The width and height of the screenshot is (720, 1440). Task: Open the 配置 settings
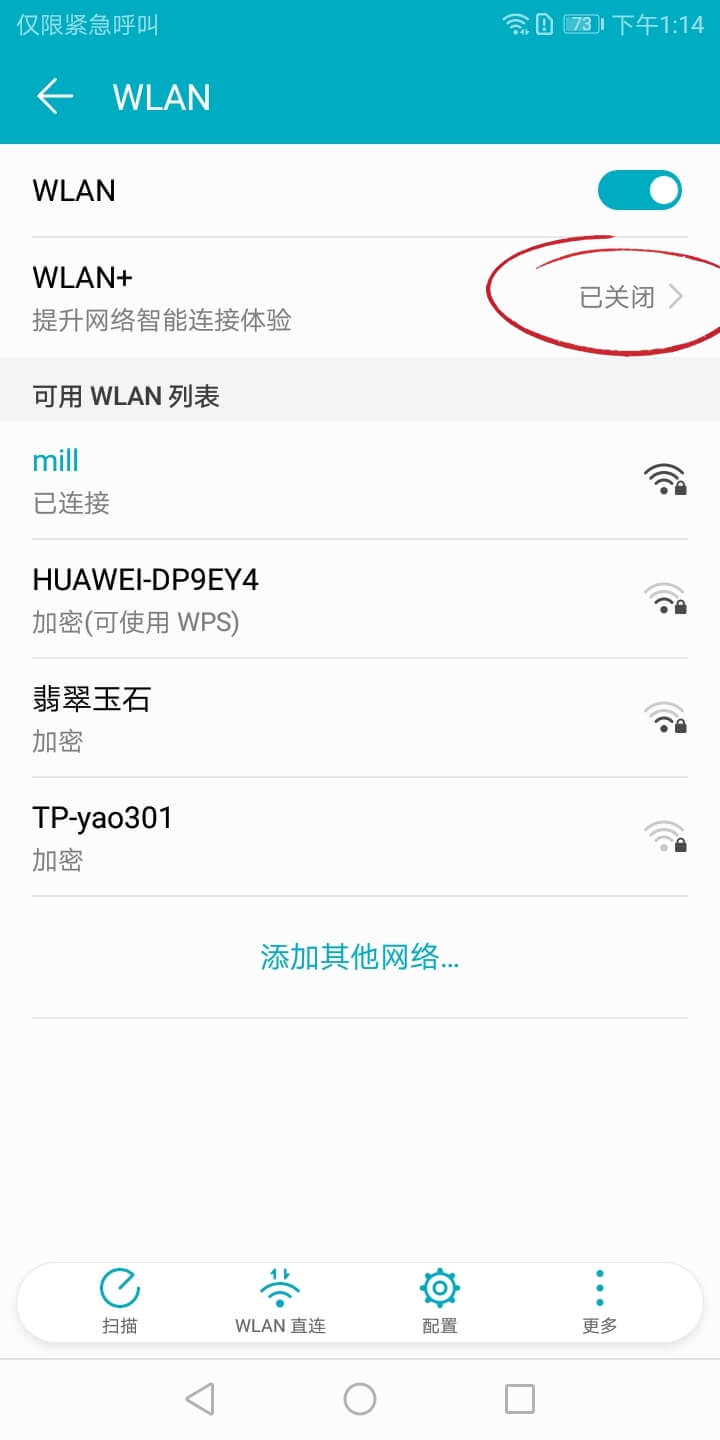click(440, 1301)
